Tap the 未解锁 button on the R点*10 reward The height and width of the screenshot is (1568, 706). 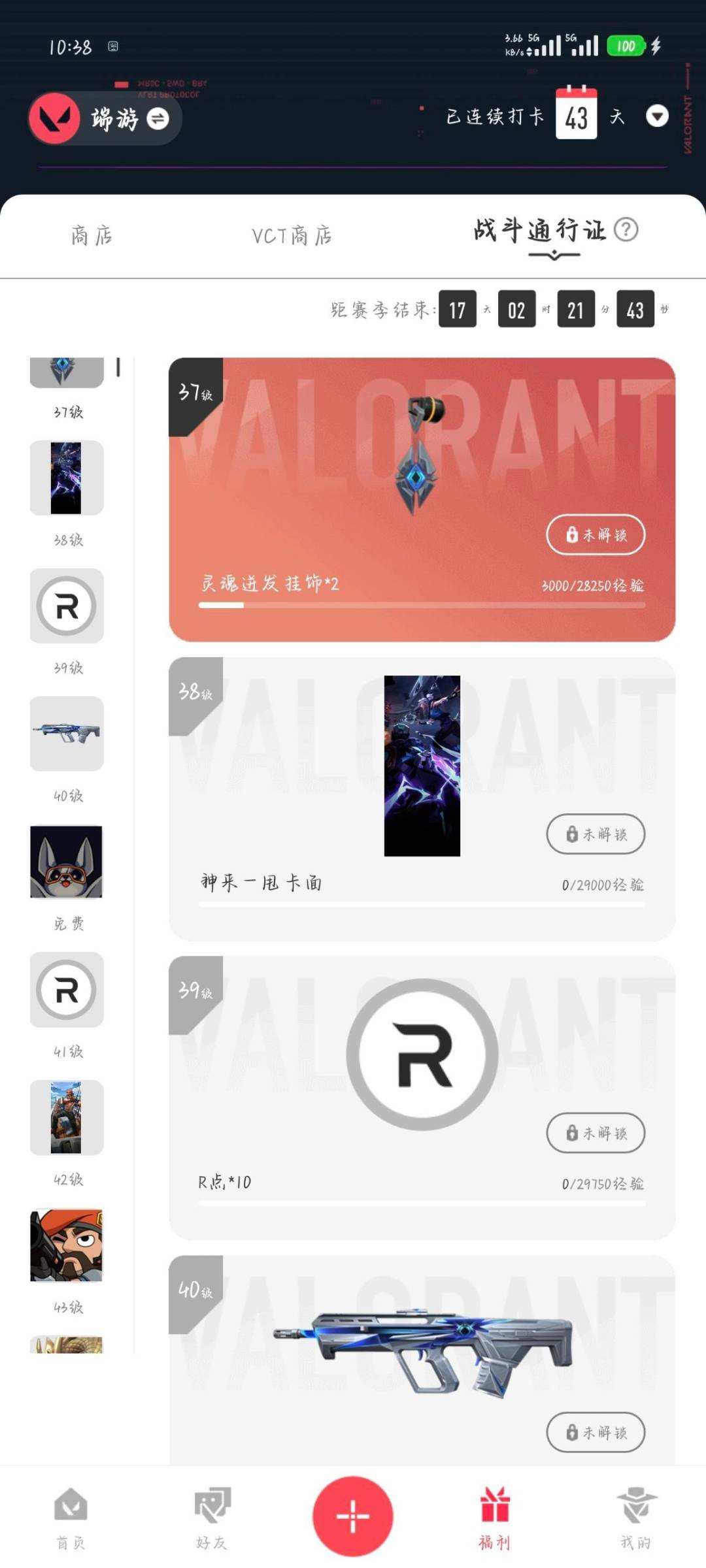click(x=595, y=1134)
